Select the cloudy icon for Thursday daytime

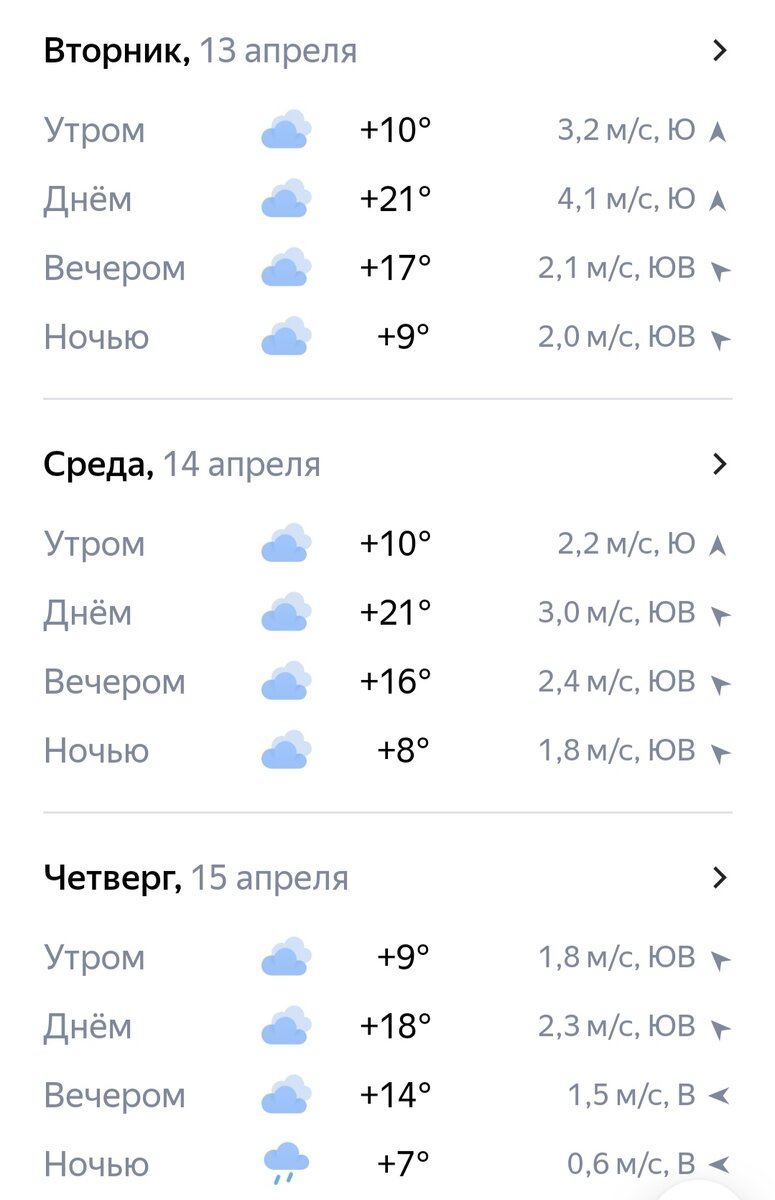click(288, 1025)
